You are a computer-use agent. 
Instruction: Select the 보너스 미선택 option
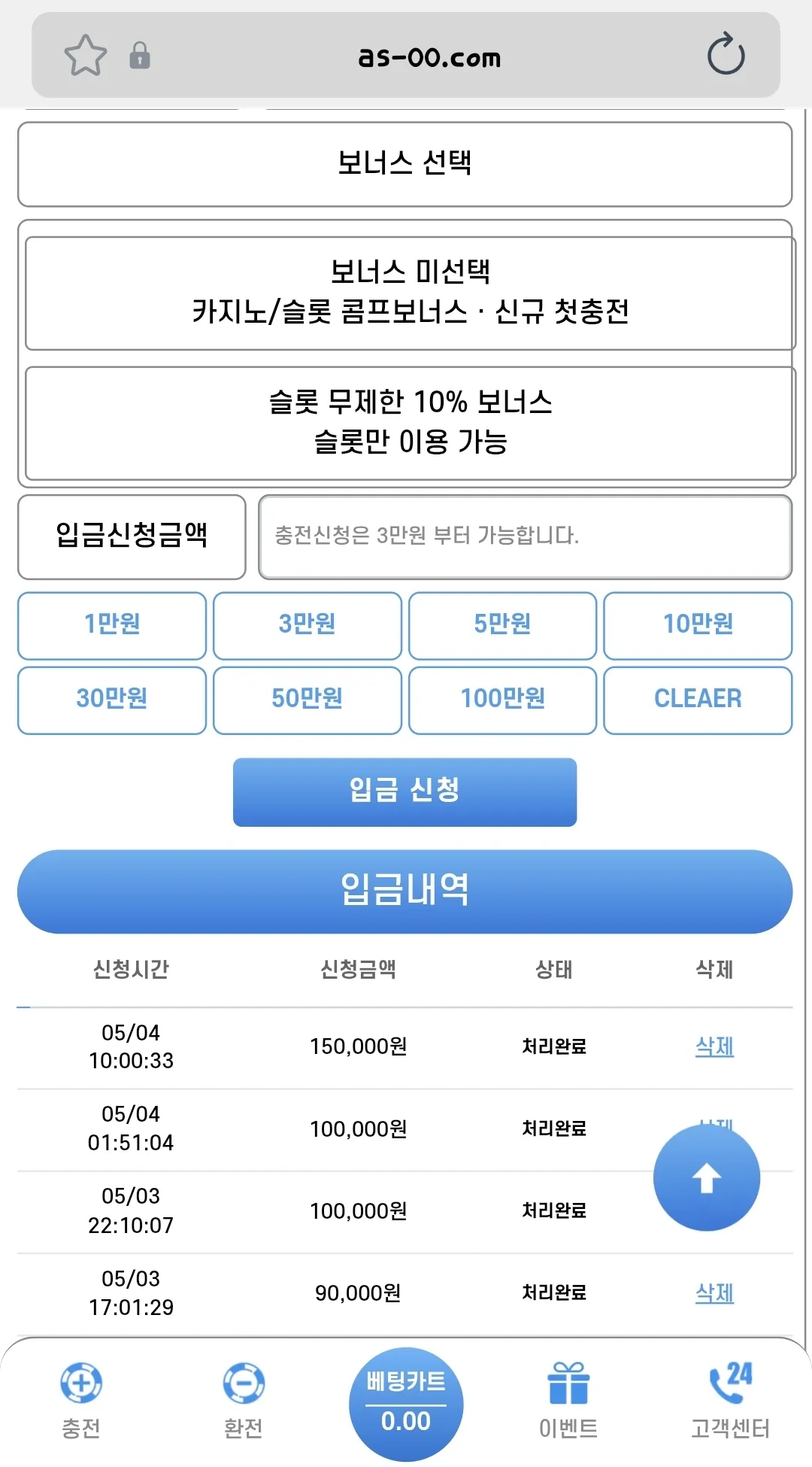pos(411,293)
